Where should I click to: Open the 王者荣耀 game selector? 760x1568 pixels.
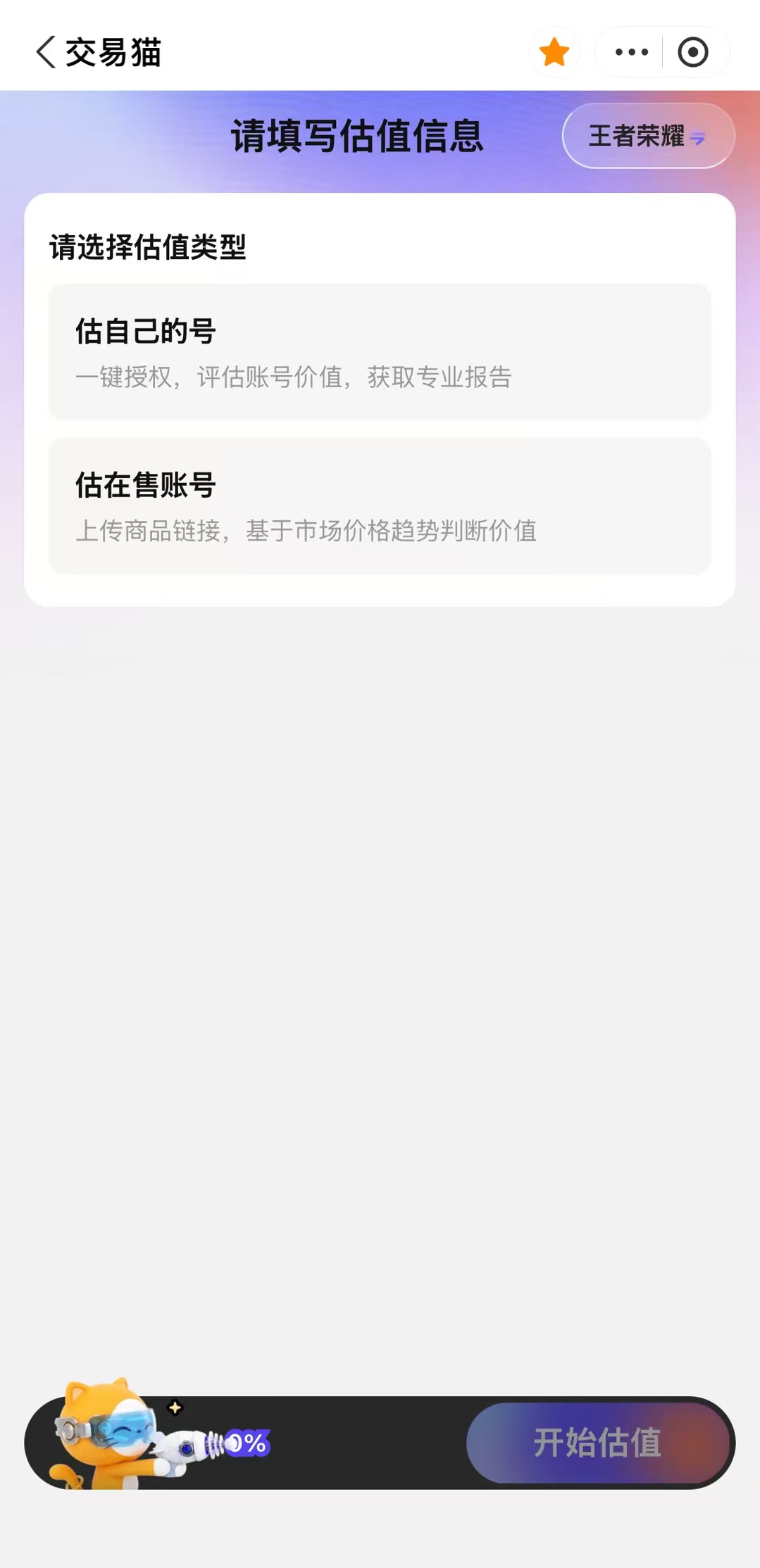point(648,136)
